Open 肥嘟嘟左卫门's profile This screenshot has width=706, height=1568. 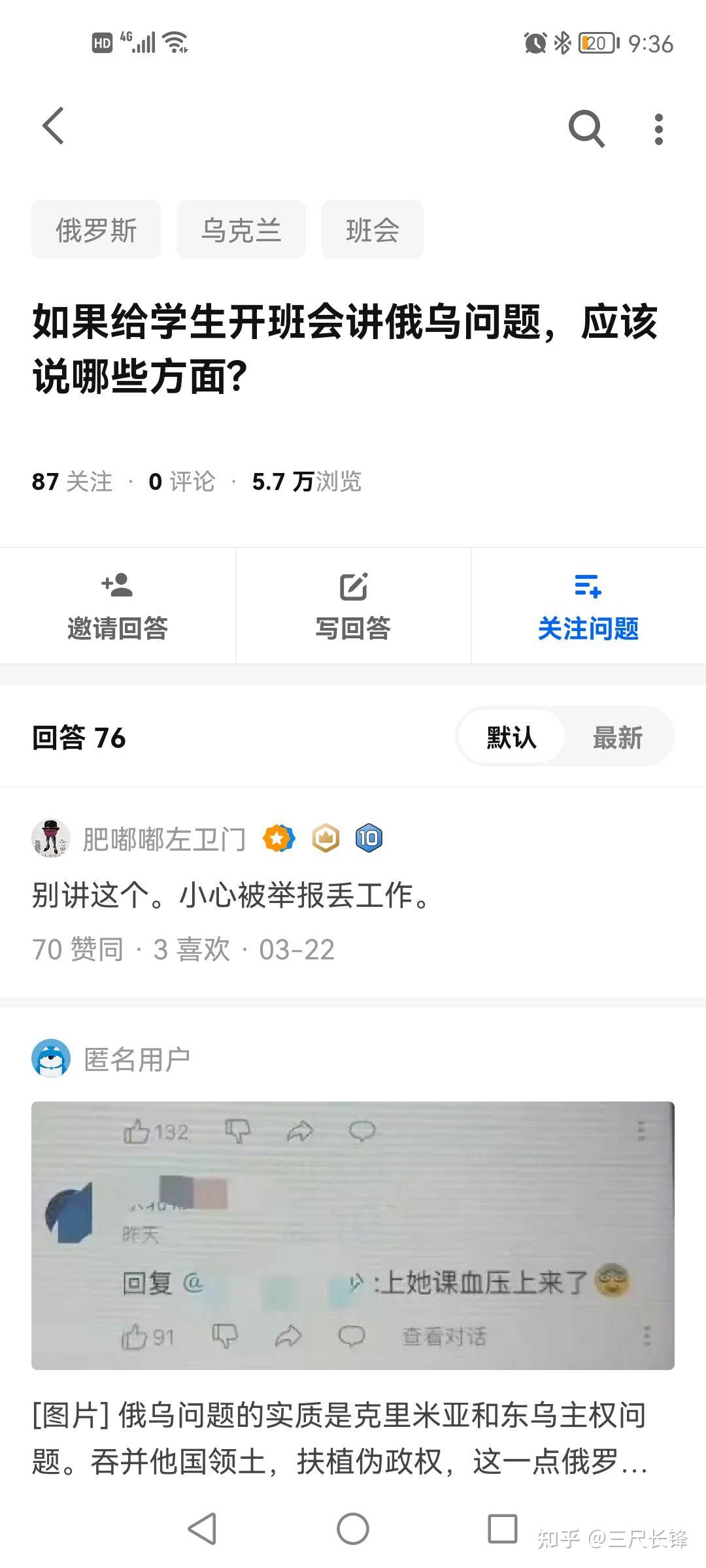coord(163,839)
